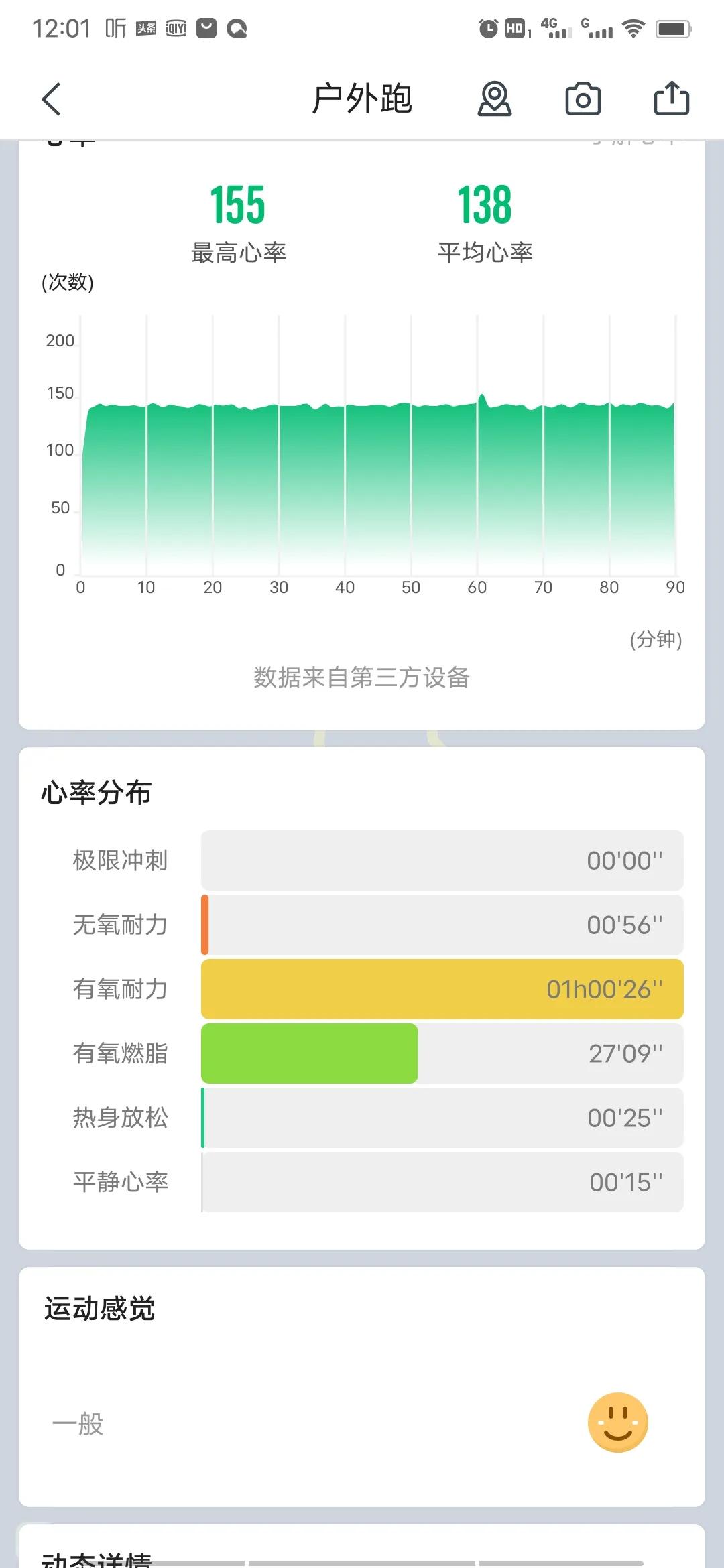Image resolution: width=724 pixels, height=1568 pixels.
Task: Tap the 一般 smiley face under 运动感觉
Action: point(617,1422)
